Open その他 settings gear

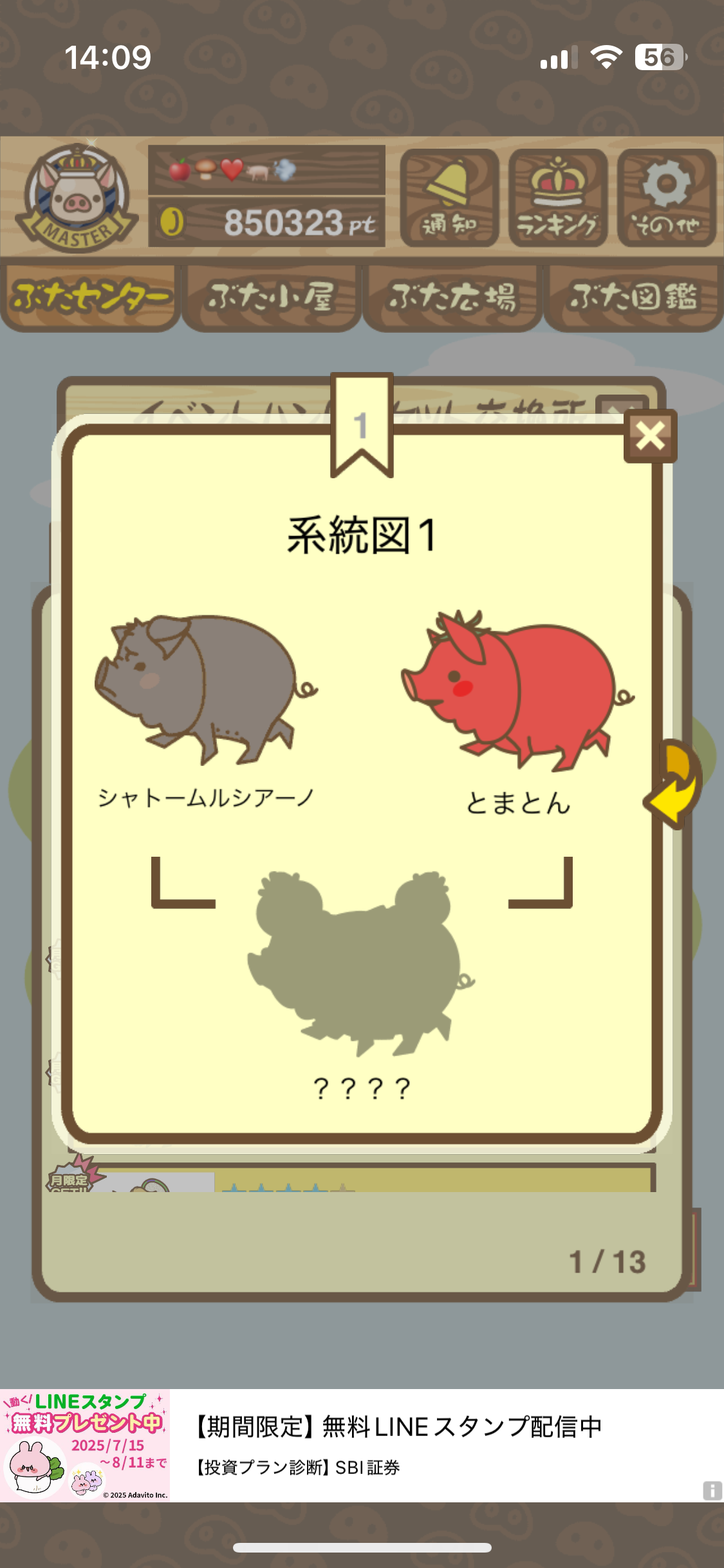667,198
